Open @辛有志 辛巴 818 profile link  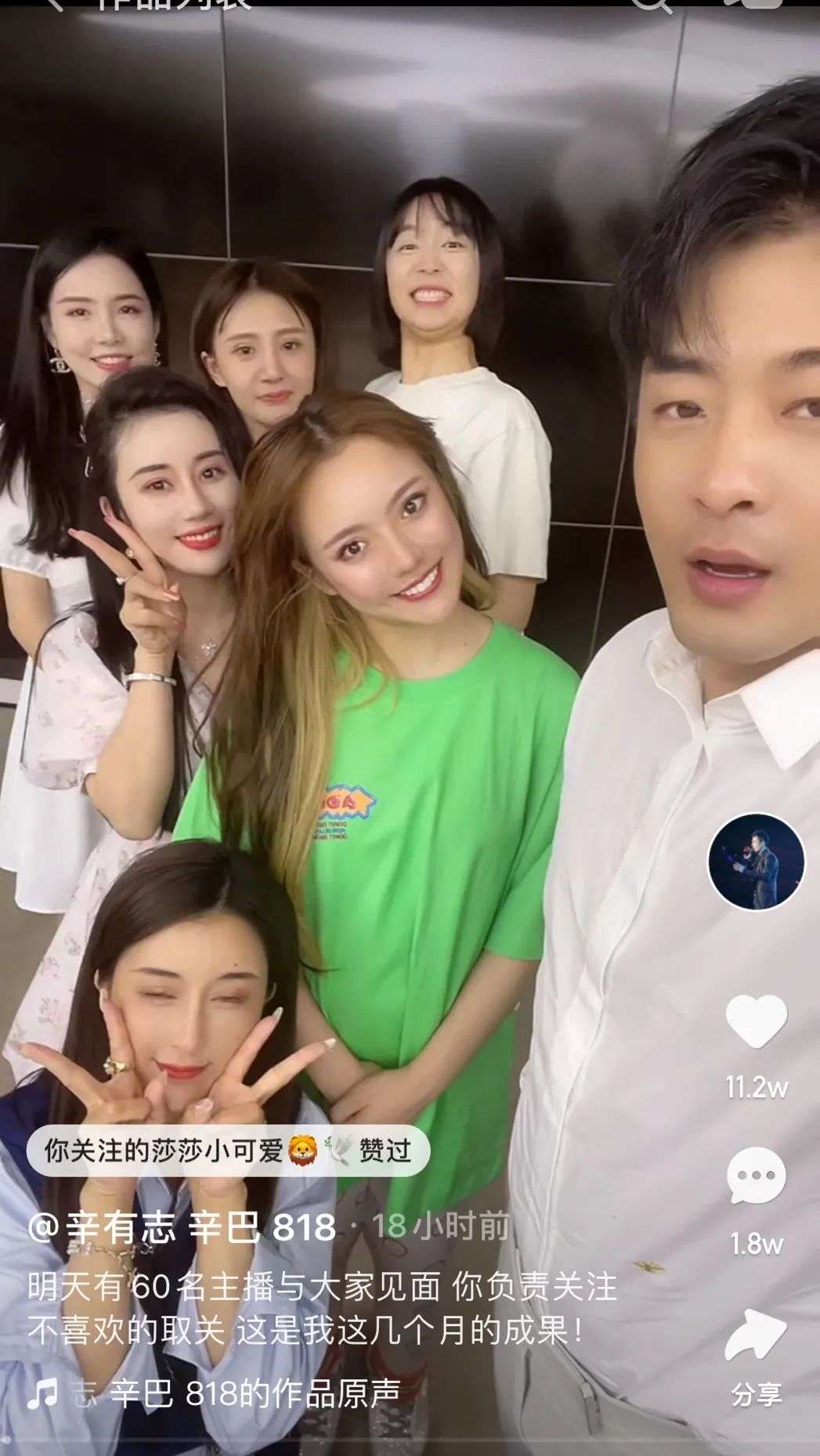click(182, 1228)
